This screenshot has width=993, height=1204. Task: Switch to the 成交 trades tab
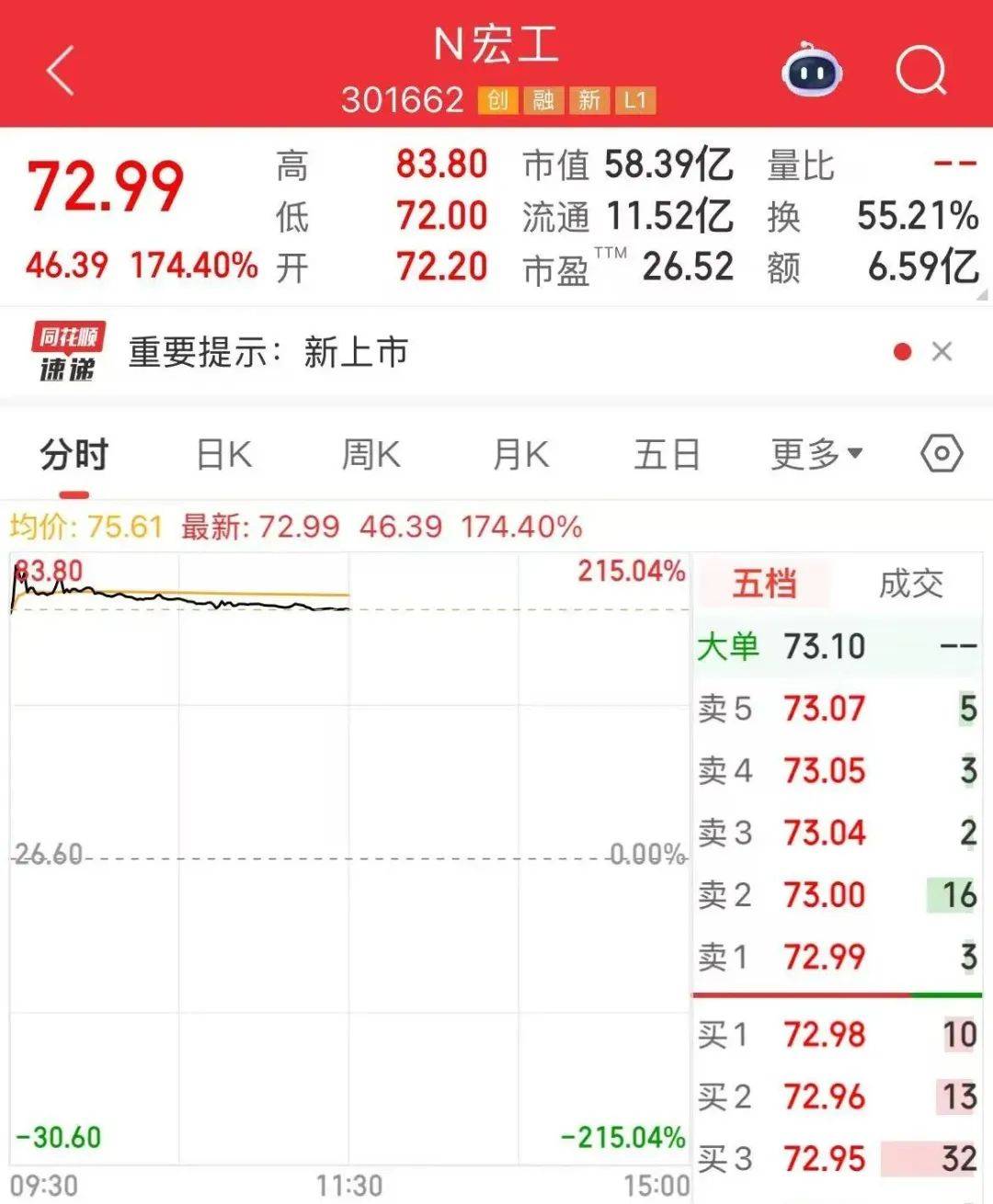point(911,584)
